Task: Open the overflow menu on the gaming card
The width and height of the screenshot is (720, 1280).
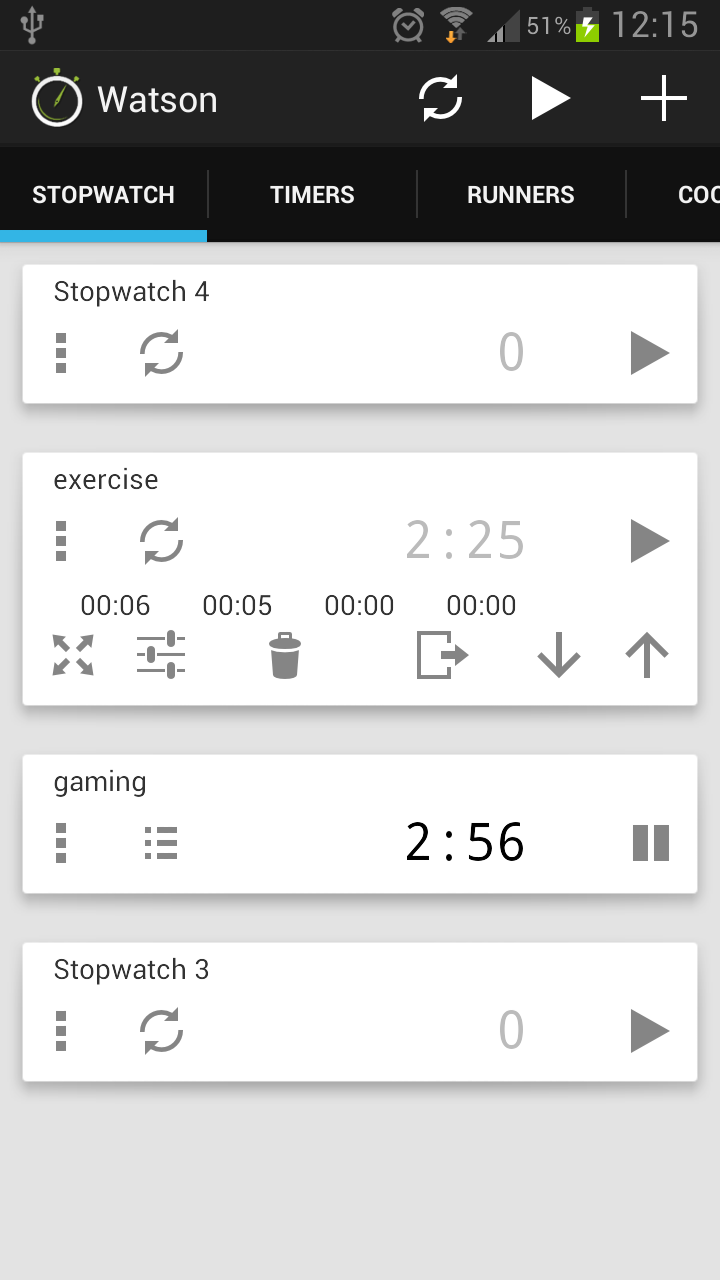Action: 60,843
